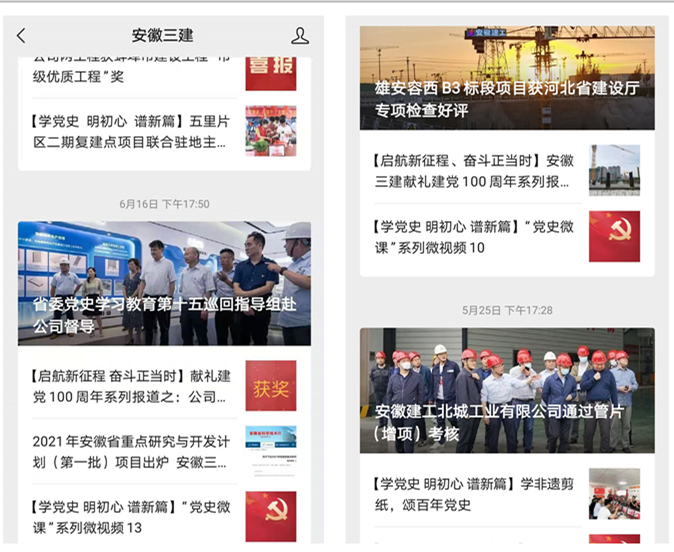
Task: Open 学非遗剪纸，颂百年党史 article
Action: (472, 495)
